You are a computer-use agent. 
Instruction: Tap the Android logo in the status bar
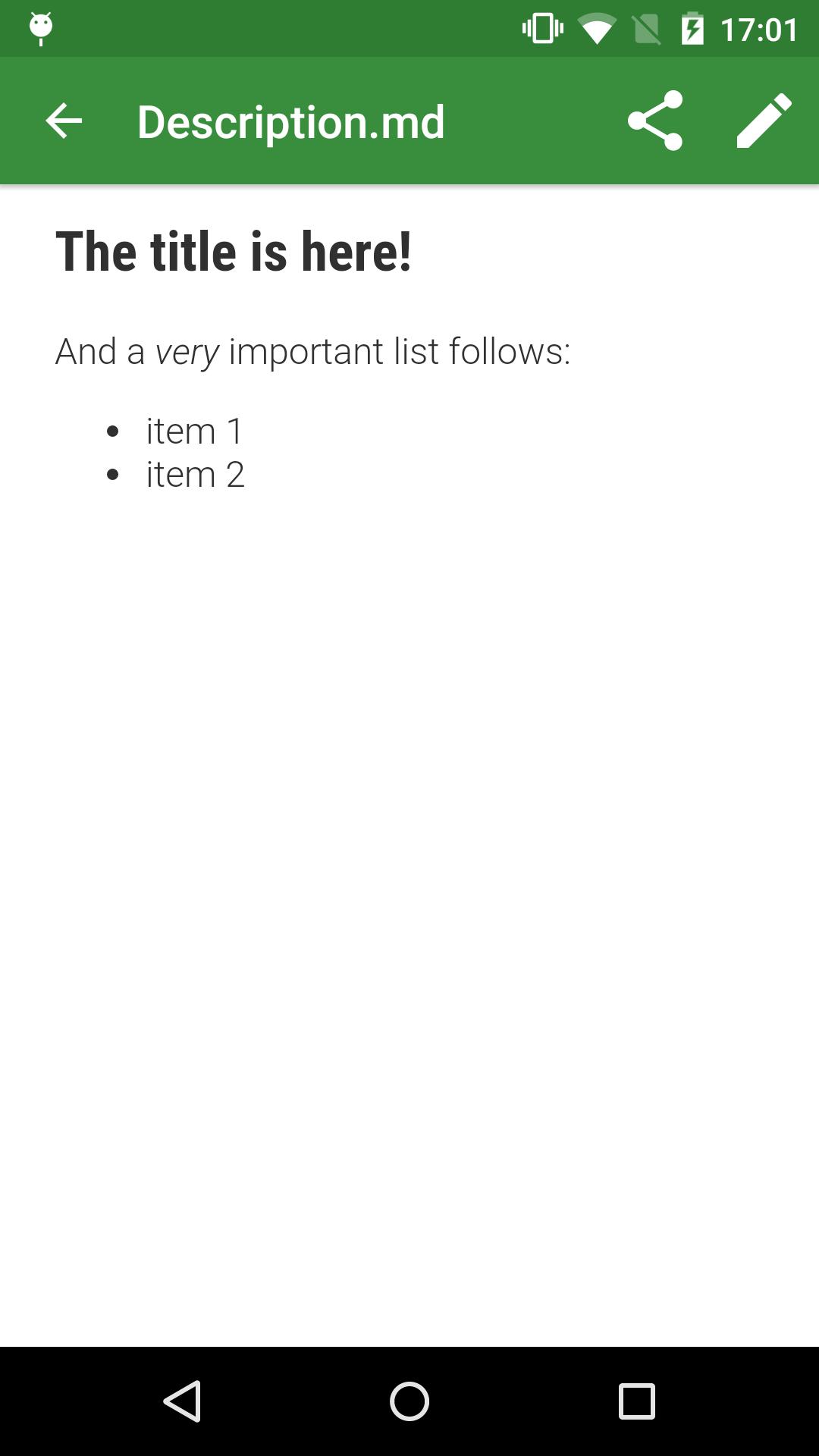click(x=40, y=27)
